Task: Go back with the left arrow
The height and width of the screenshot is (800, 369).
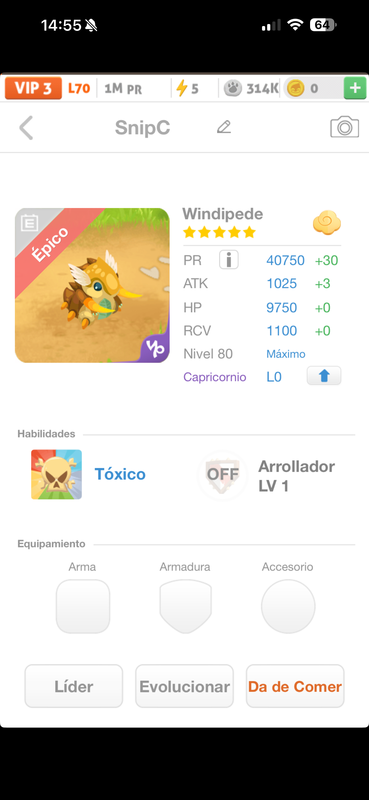Action: tap(26, 128)
